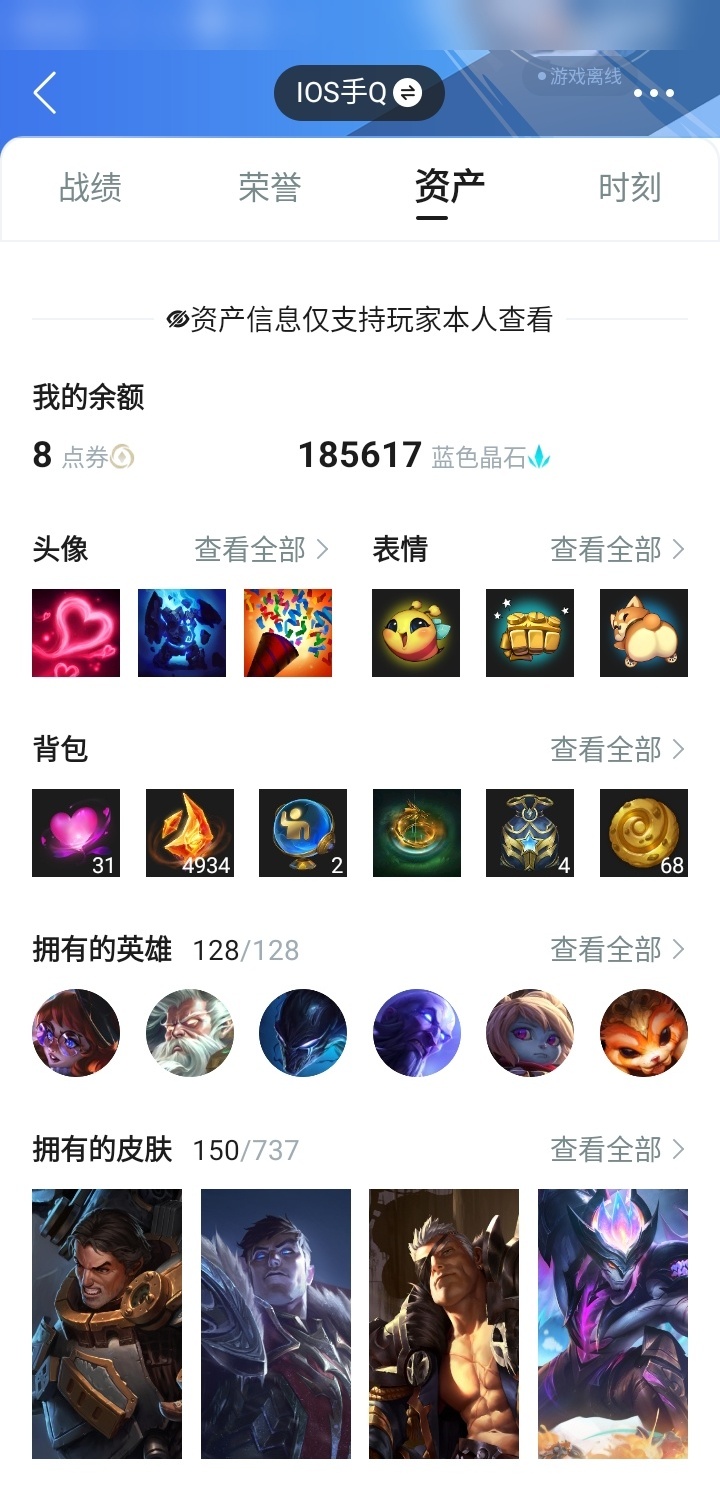Open the white-bearded hero portrait
The height and width of the screenshot is (1489, 720).
click(190, 1033)
